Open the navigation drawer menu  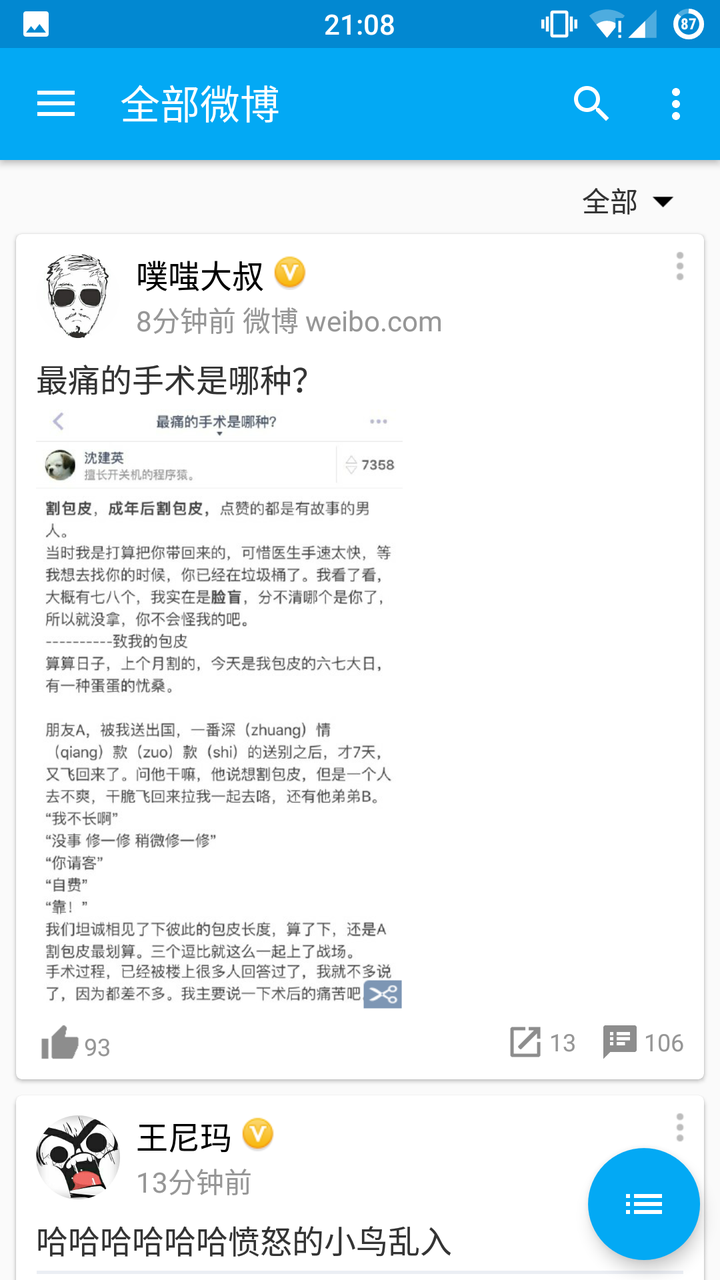[x=56, y=104]
